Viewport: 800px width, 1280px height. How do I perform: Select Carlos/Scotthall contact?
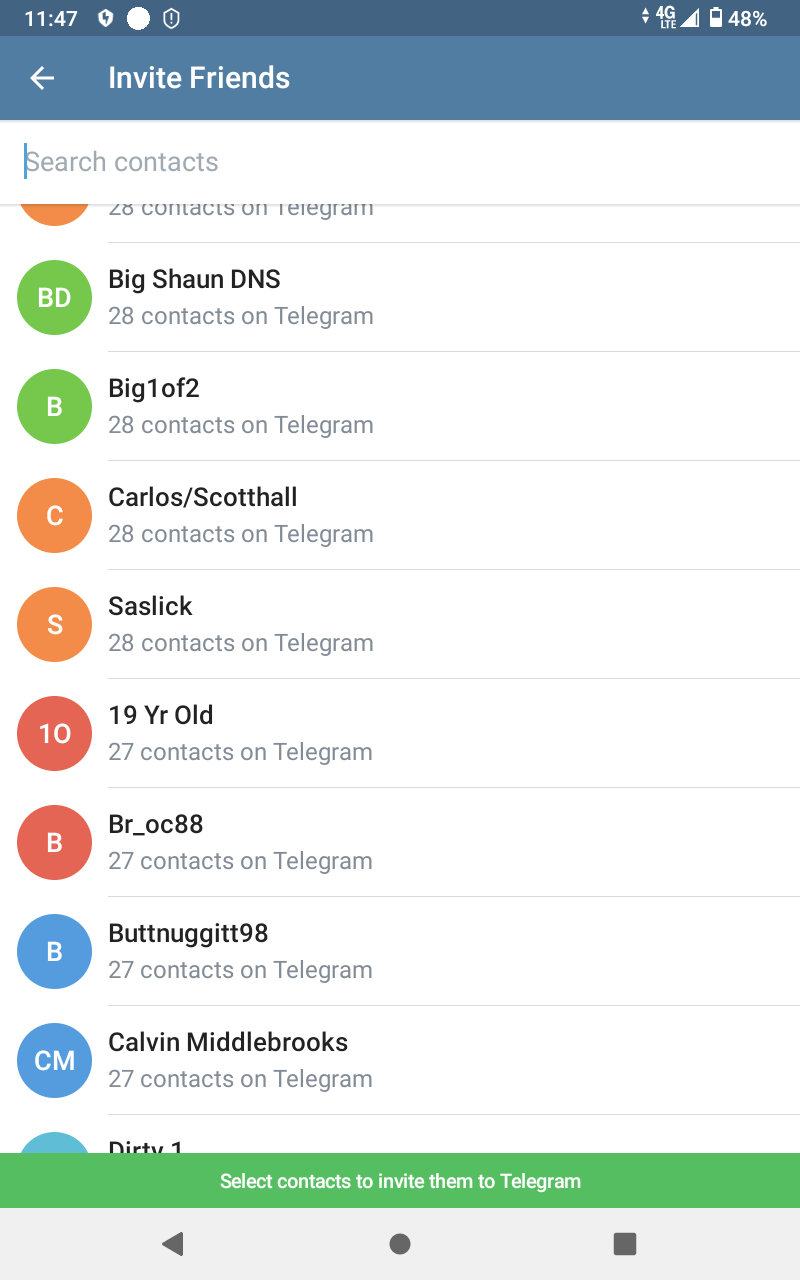tap(400, 515)
